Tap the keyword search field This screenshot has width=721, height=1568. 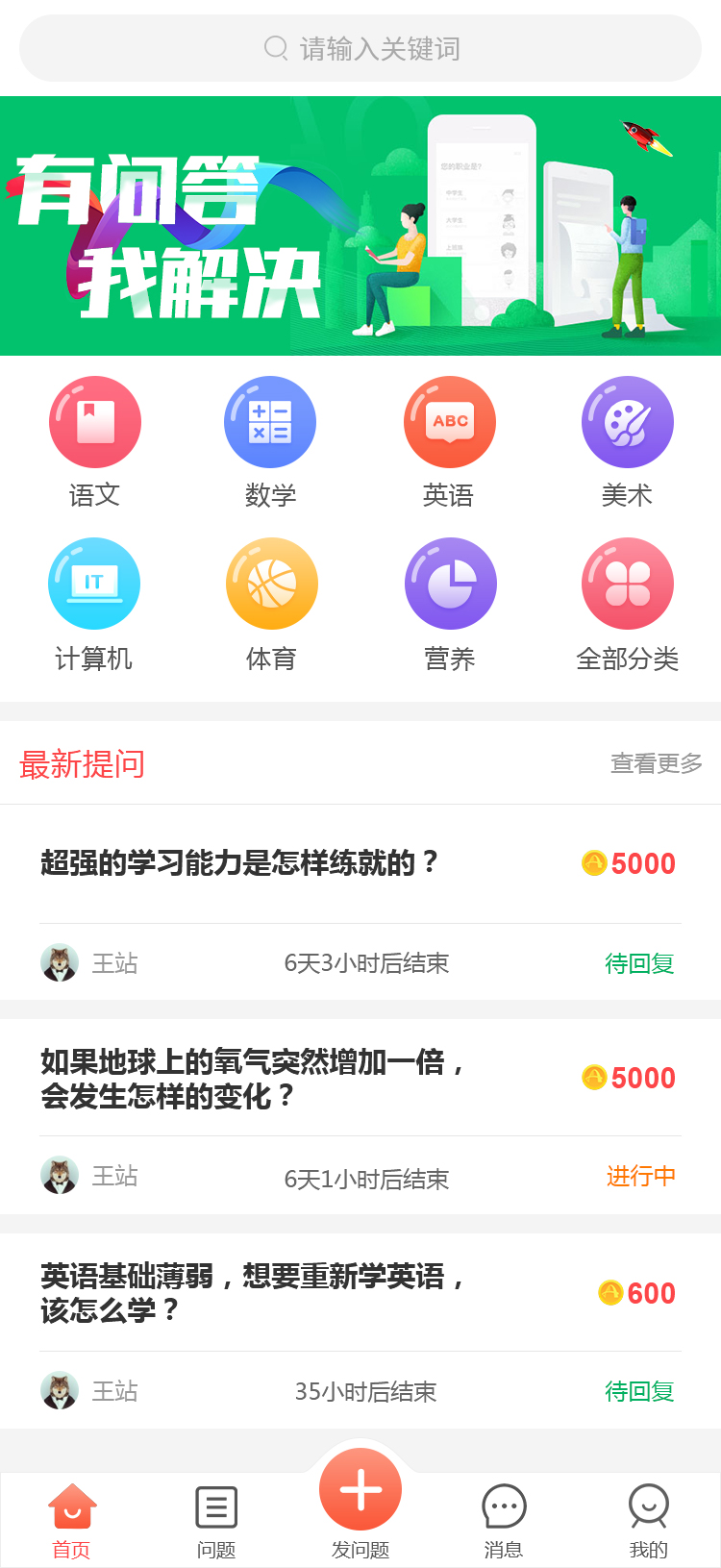(360, 48)
